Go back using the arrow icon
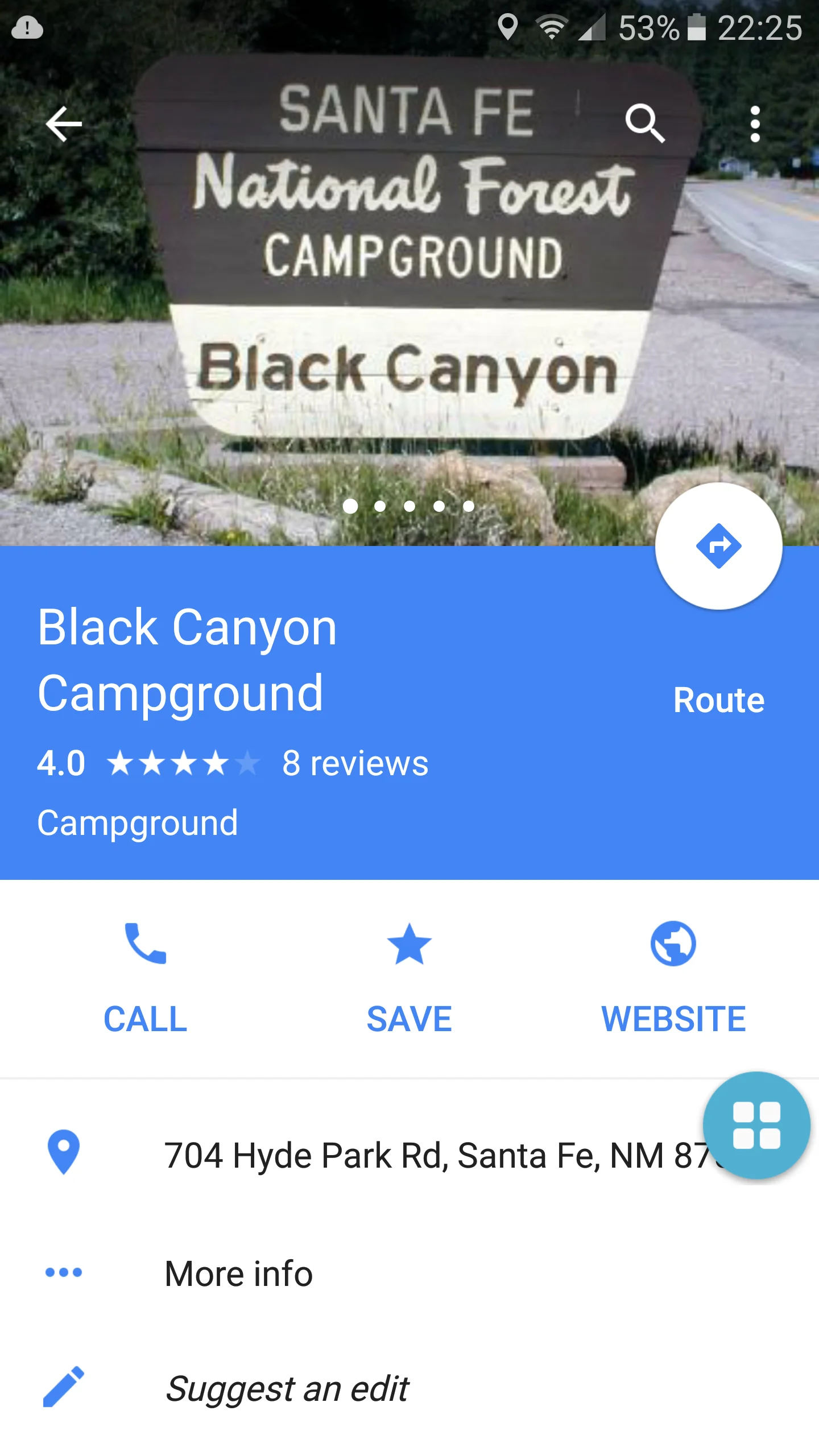This screenshot has height=1456, width=819. pos(64,123)
